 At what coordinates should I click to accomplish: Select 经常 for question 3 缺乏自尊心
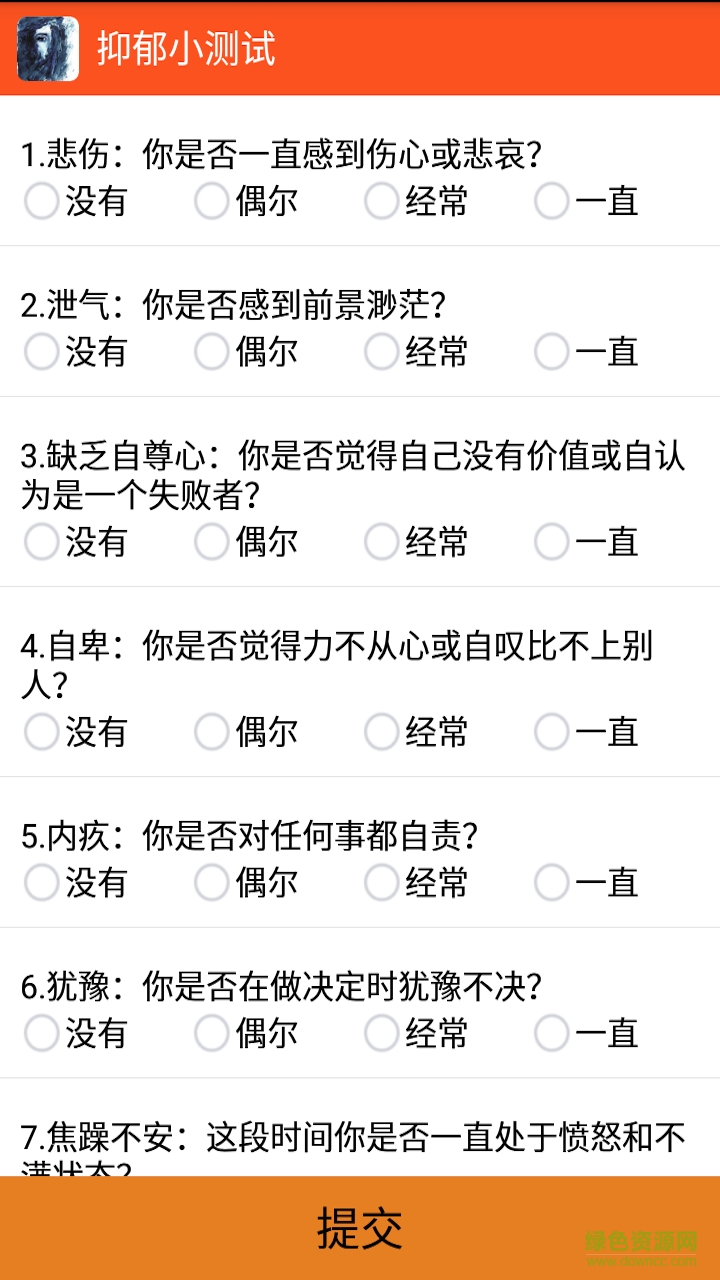pyautogui.click(x=382, y=543)
